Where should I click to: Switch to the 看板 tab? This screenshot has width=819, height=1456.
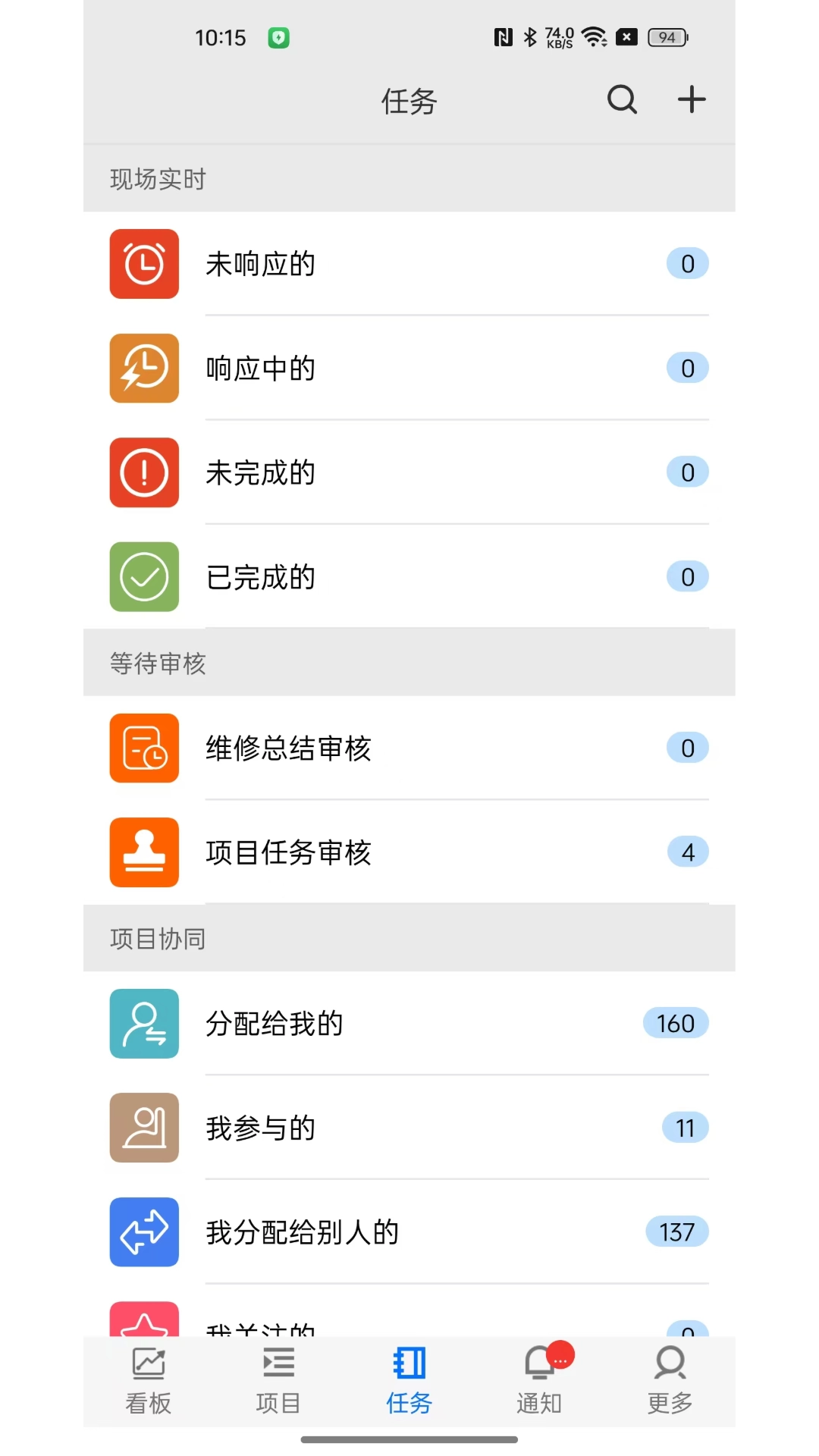point(146,1380)
